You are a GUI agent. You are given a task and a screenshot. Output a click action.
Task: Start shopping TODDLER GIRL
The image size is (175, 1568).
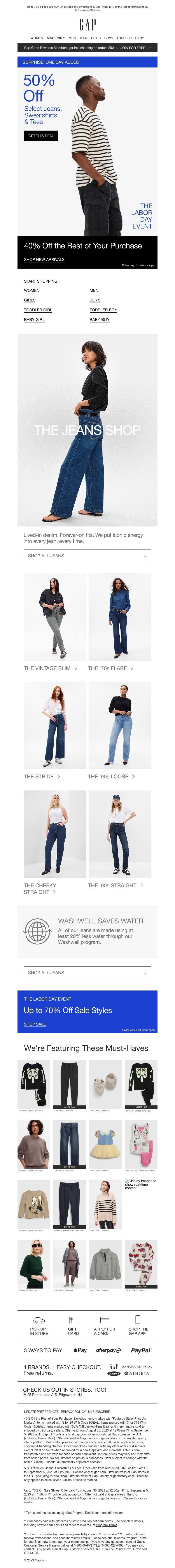38,310
